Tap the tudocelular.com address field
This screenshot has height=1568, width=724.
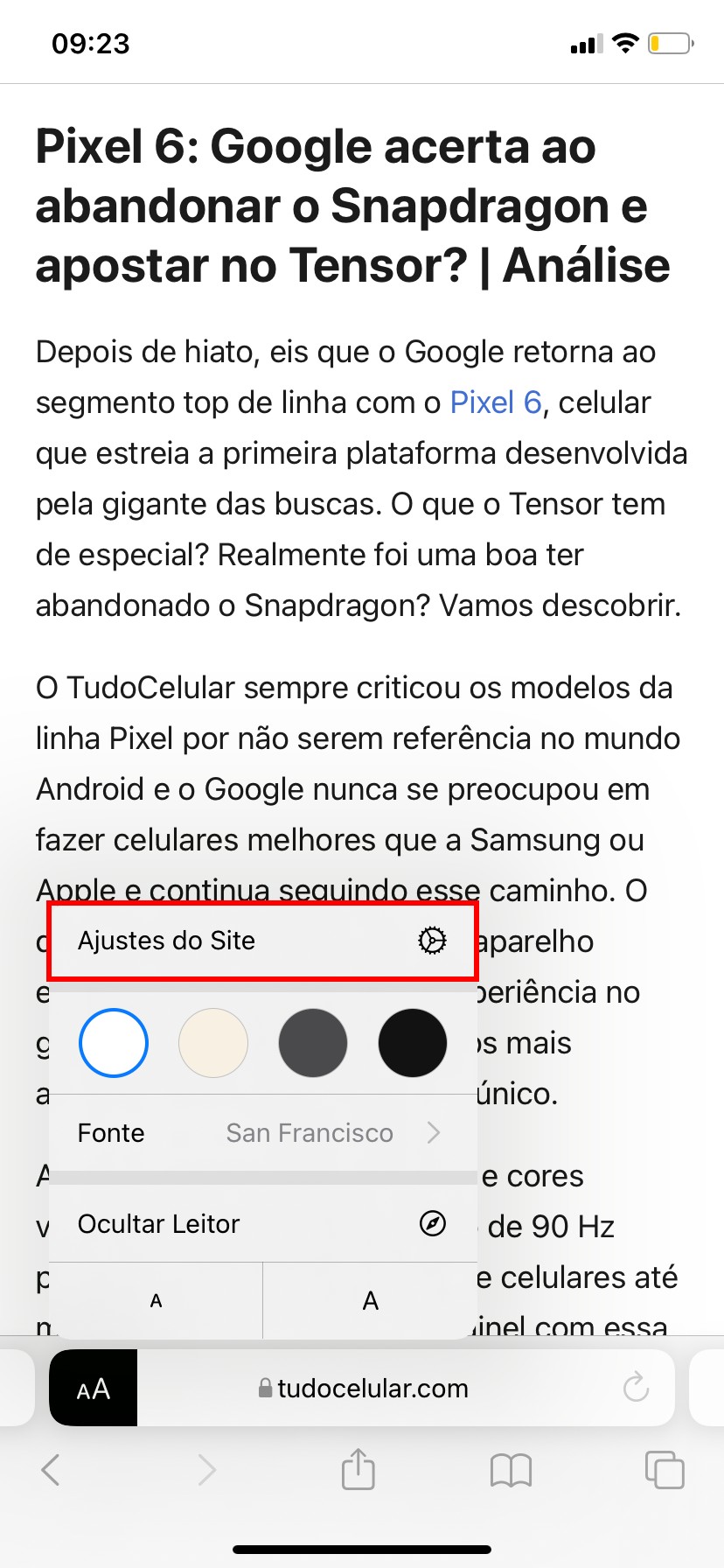(373, 1389)
